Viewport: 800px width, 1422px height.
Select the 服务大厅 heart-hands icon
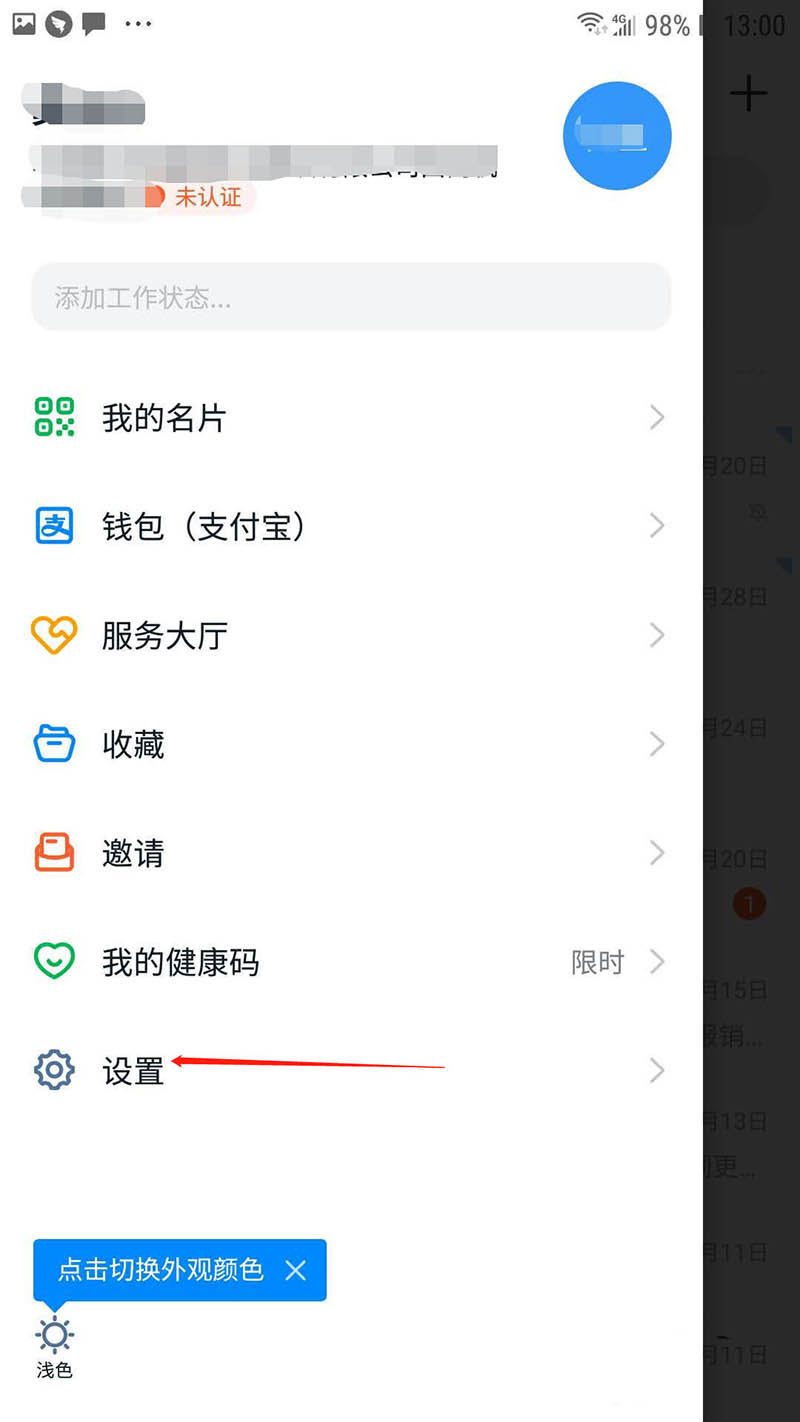55,635
